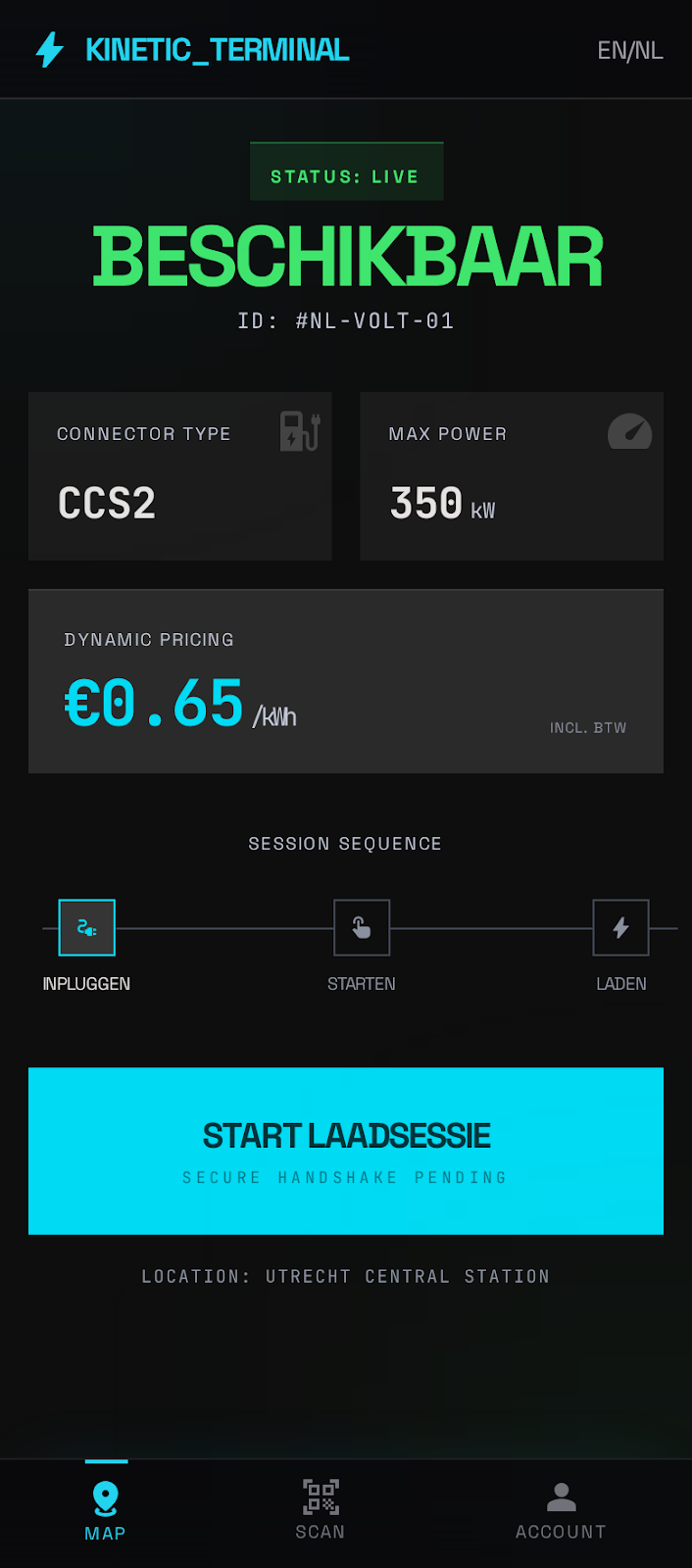Switch to the Scan tab

coord(321,1510)
